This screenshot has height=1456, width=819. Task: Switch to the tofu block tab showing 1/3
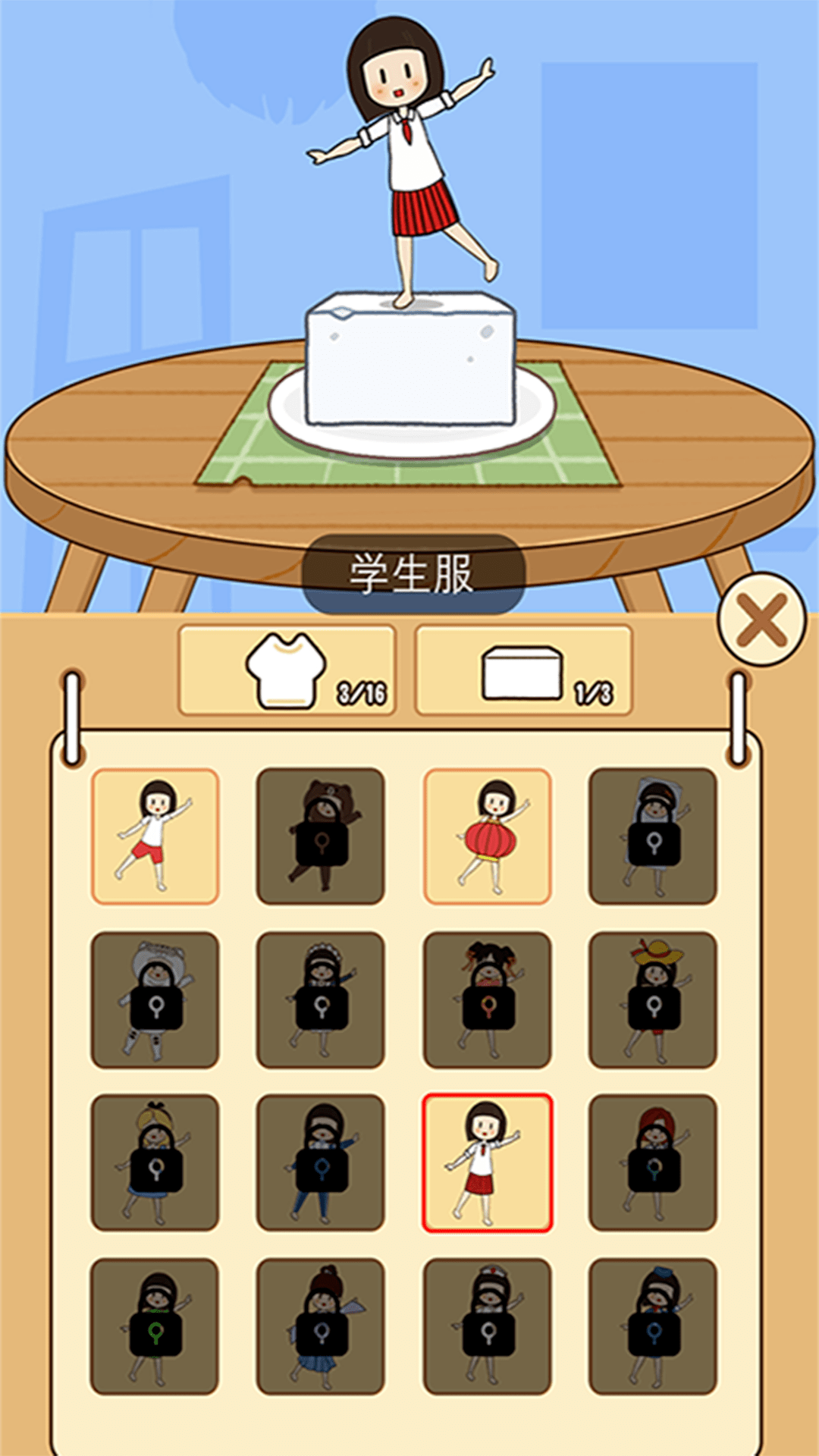[523, 670]
